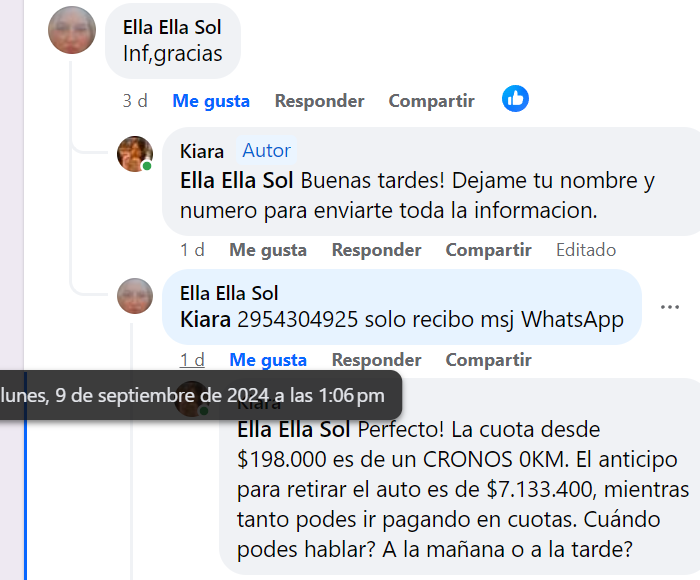Open Kiara's avatar next to Autor reply
This screenshot has width=700, height=580.
point(135,153)
